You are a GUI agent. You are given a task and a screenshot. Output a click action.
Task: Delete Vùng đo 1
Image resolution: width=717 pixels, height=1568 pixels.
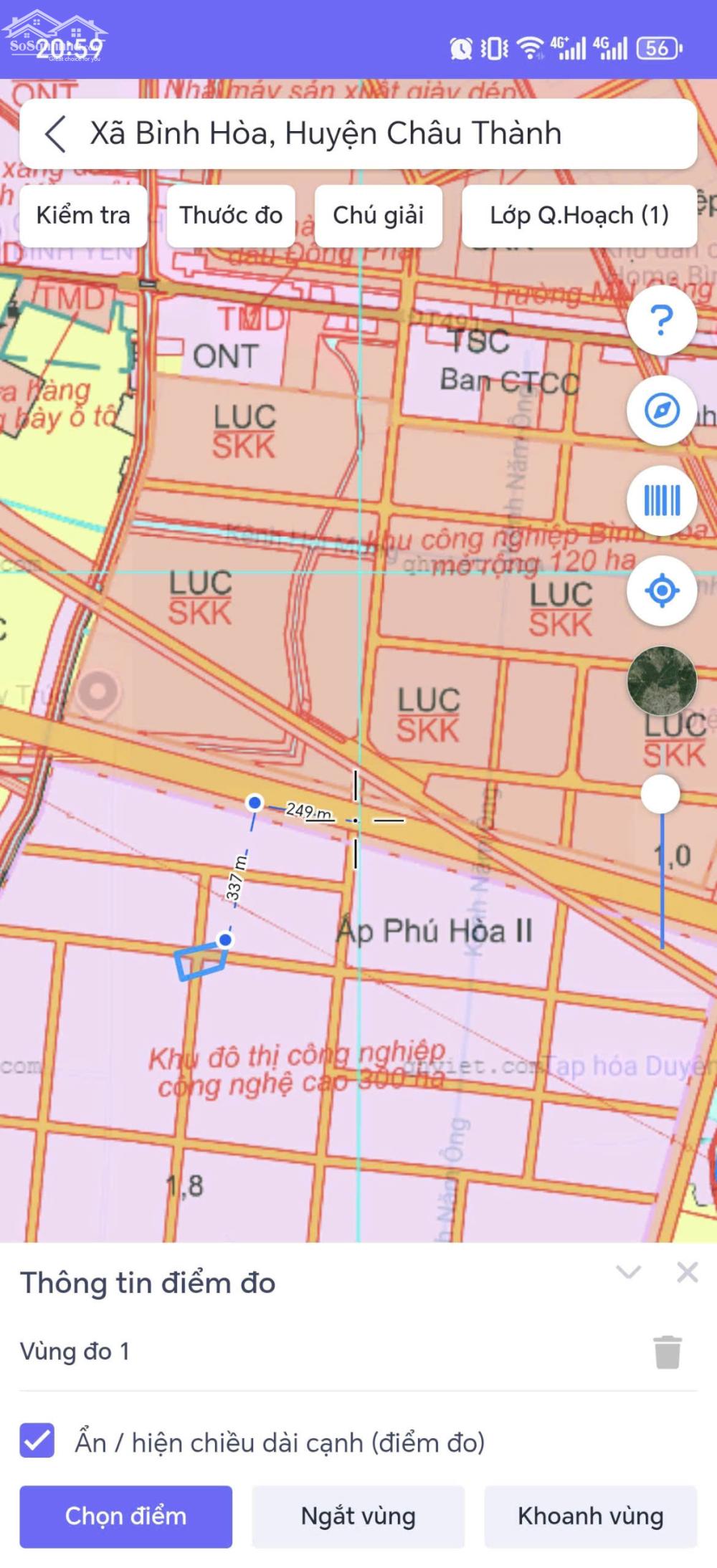point(667,1352)
